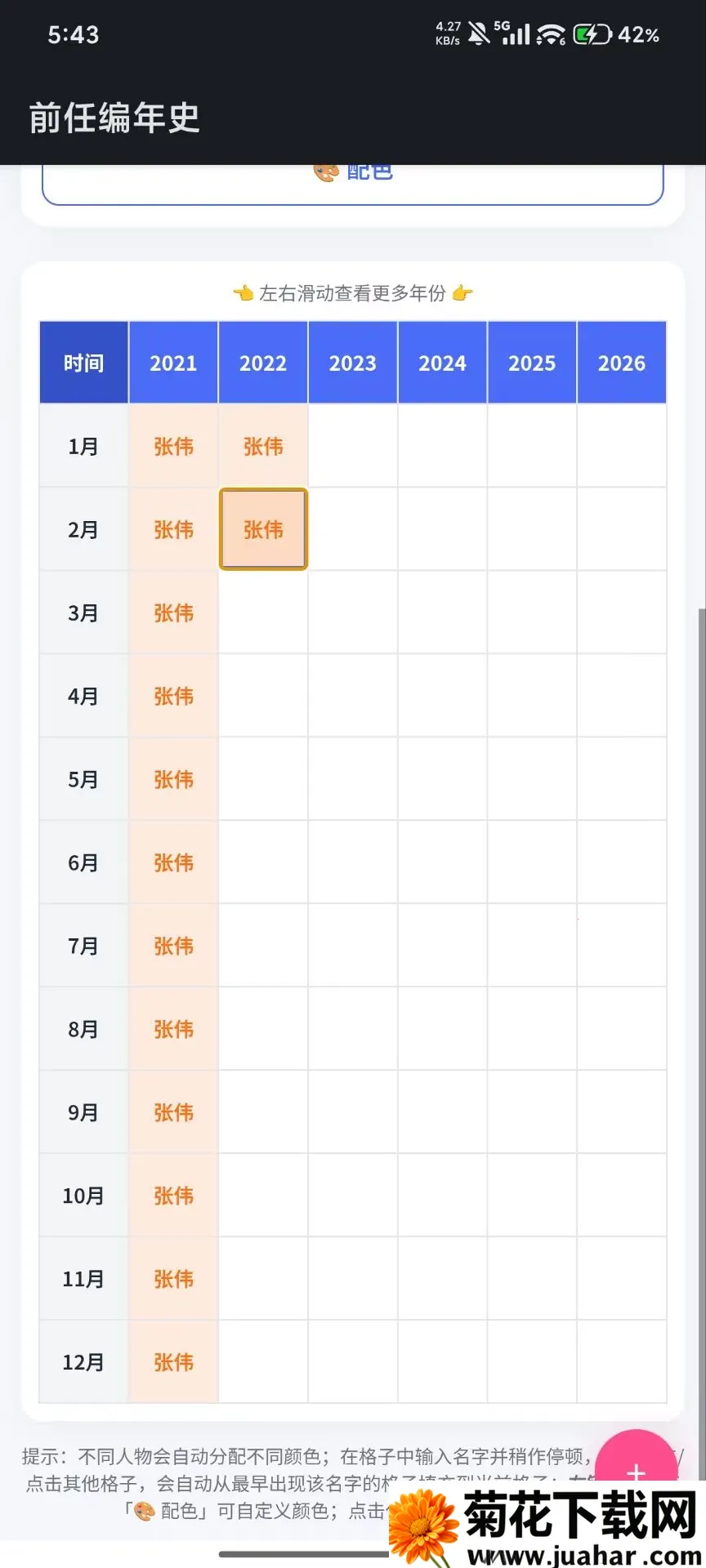This screenshot has width=706, height=1568.
Task: Edit the January 2022 张伟 cell
Action: click(263, 446)
